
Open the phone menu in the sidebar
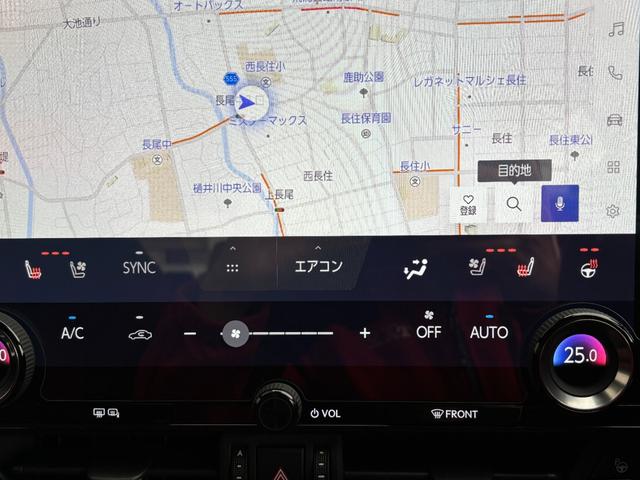[x=614, y=72]
